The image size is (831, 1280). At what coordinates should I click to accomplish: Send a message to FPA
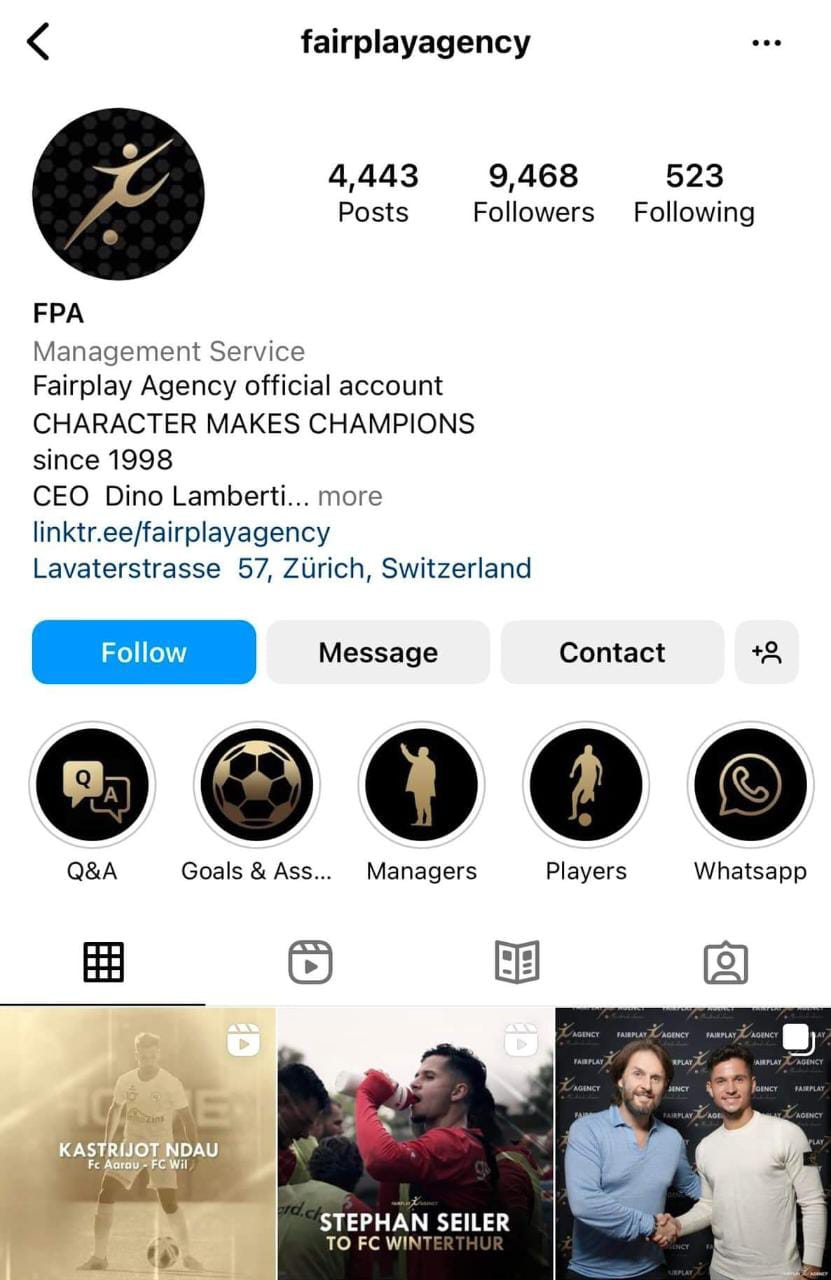point(378,652)
